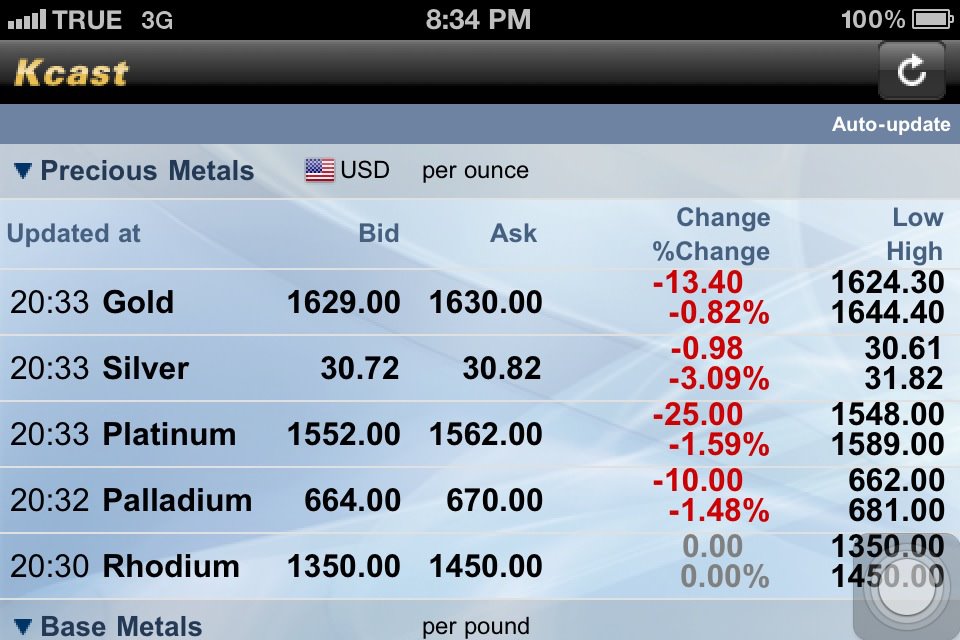This screenshot has height=640, width=960.
Task: Change the USD currency selection
Action: (347, 170)
